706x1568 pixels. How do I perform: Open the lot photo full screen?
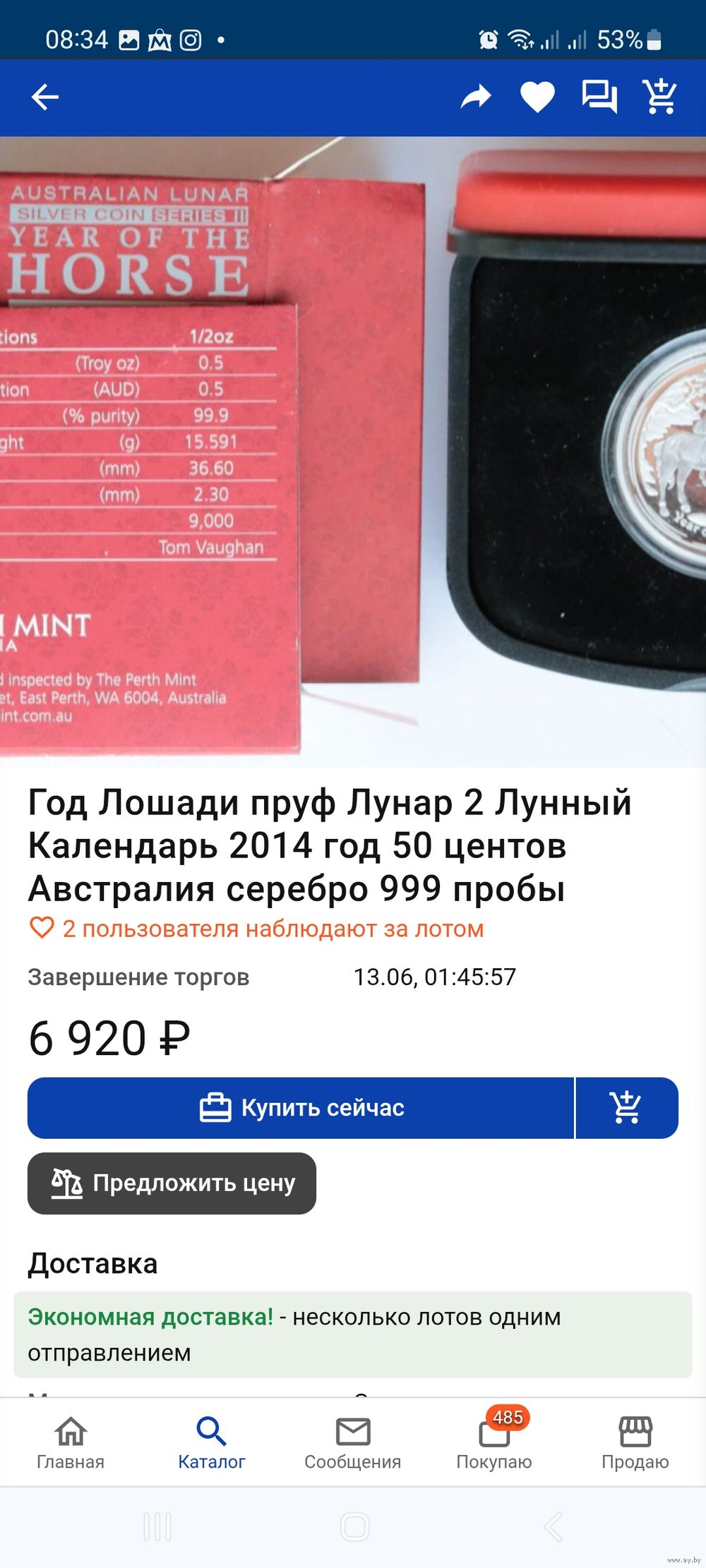pyautogui.click(x=353, y=452)
